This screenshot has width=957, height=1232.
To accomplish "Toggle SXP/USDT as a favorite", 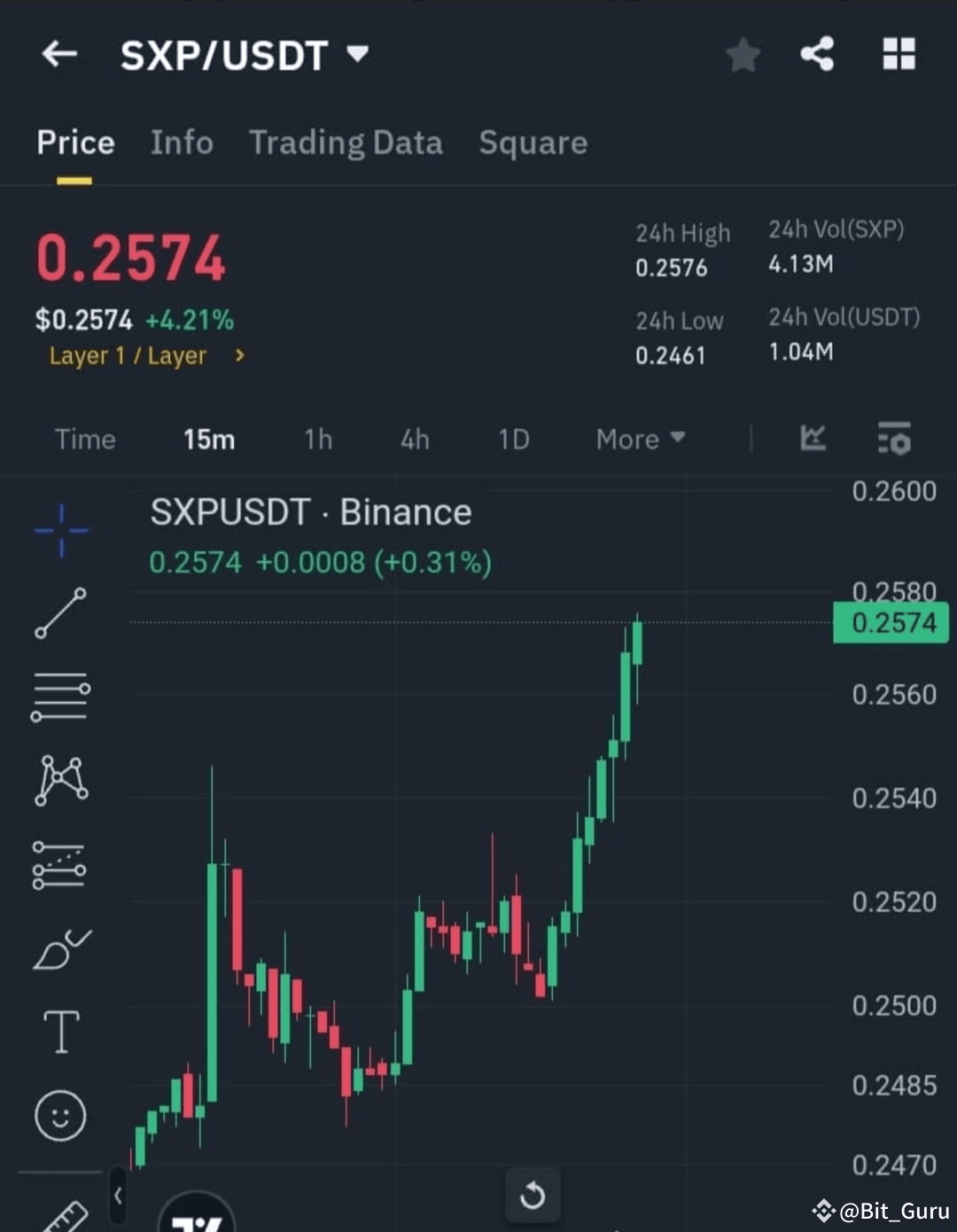I will pyautogui.click(x=743, y=54).
